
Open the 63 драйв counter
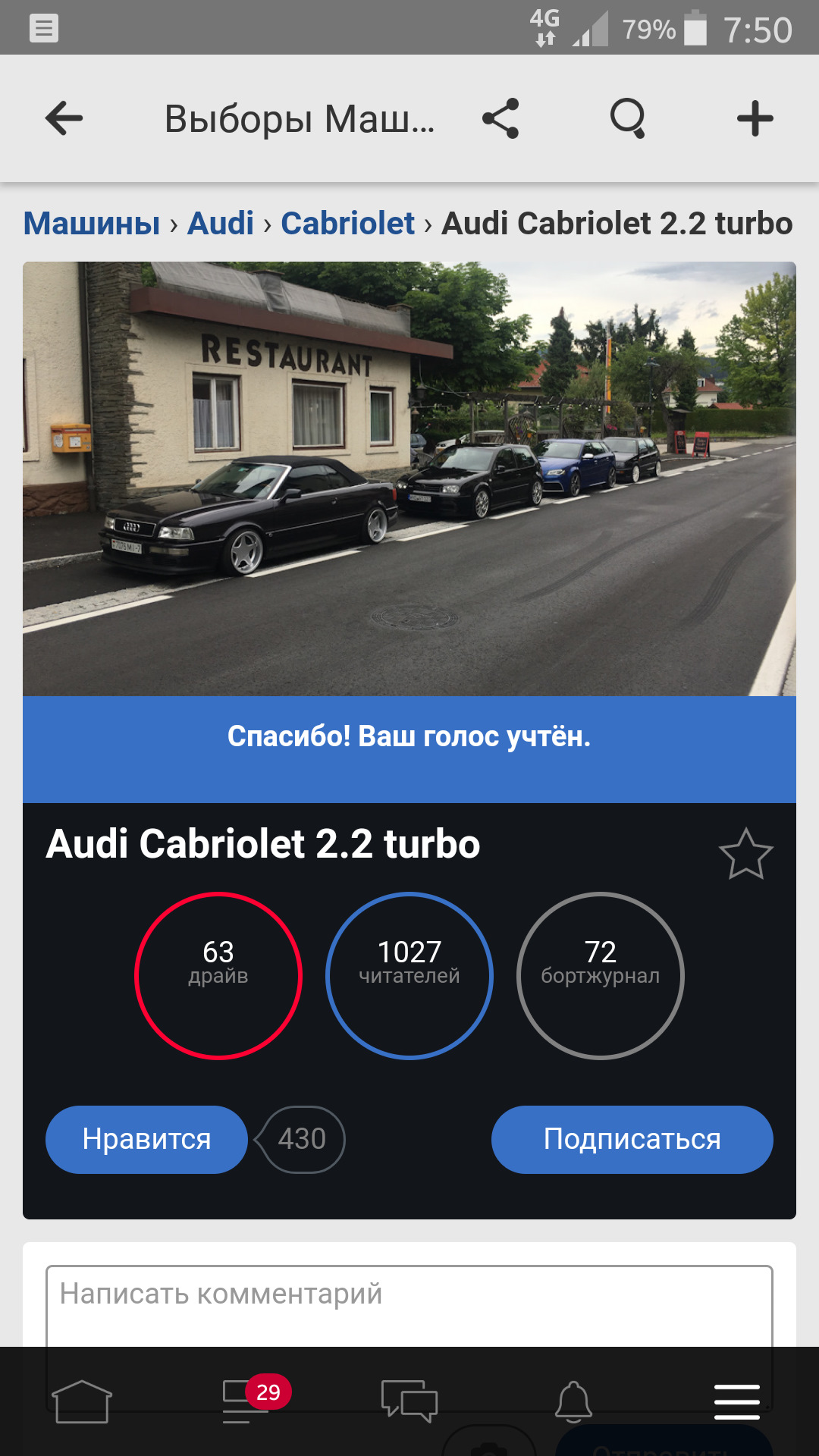pyautogui.click(x=218, y=975)
